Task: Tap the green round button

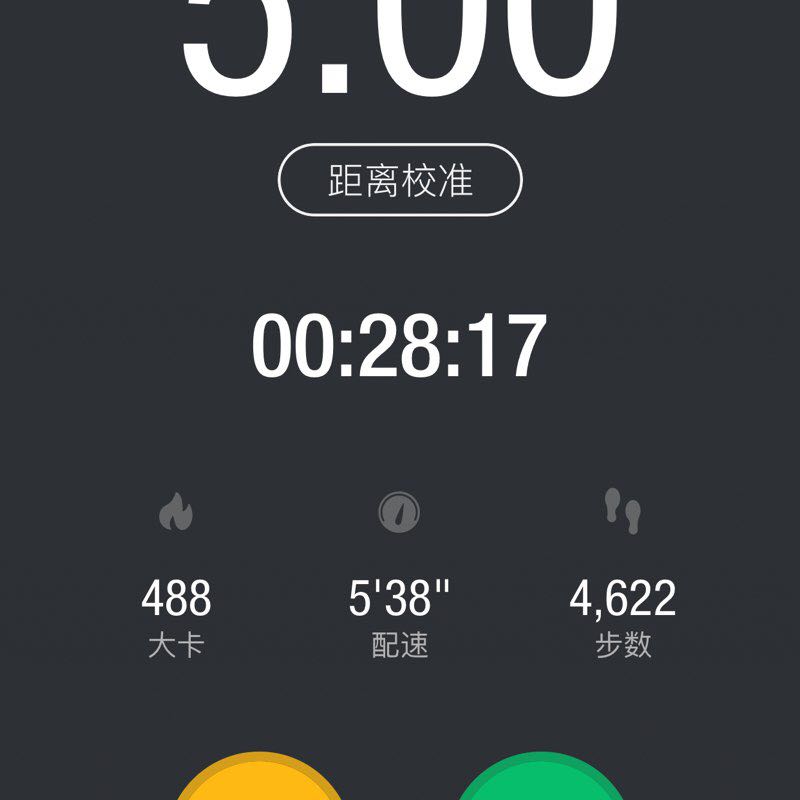Action: (x=541, y=782)
